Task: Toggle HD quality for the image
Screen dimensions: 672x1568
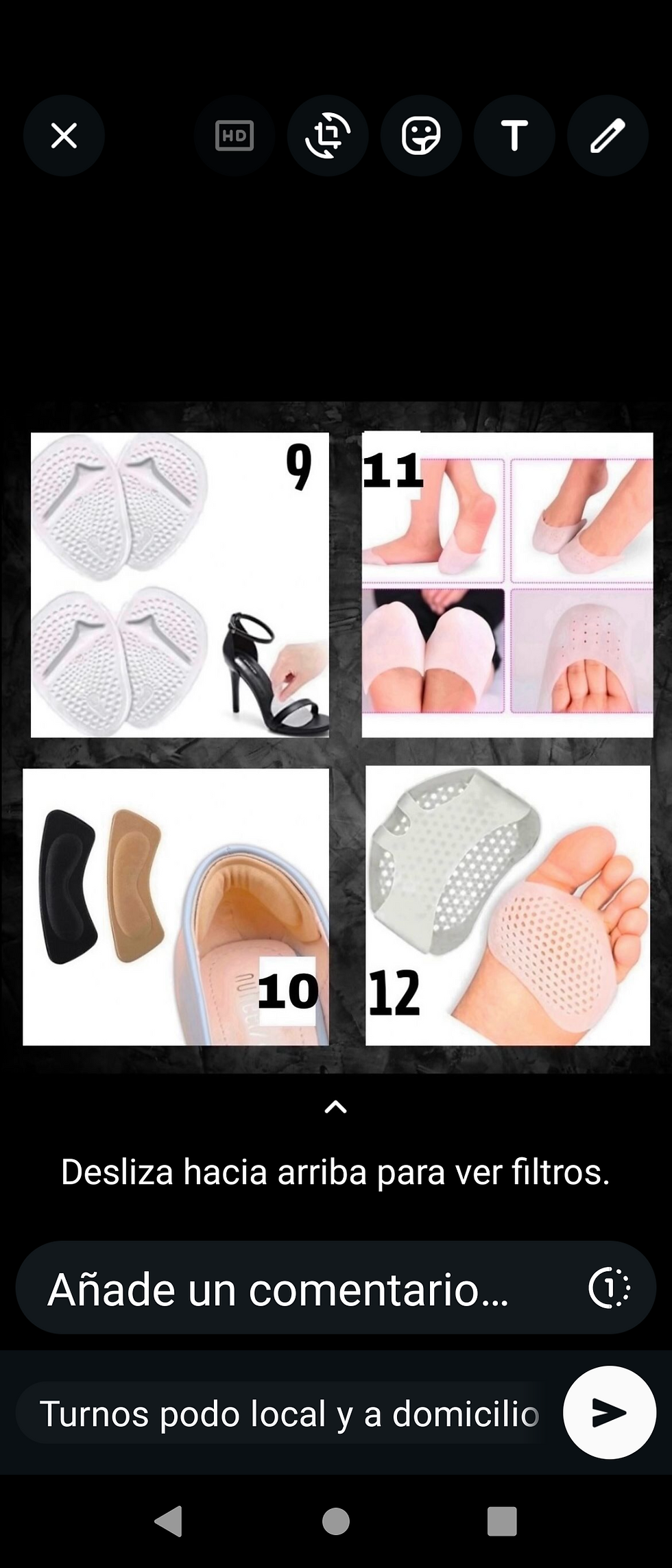Action: [235, 136]
